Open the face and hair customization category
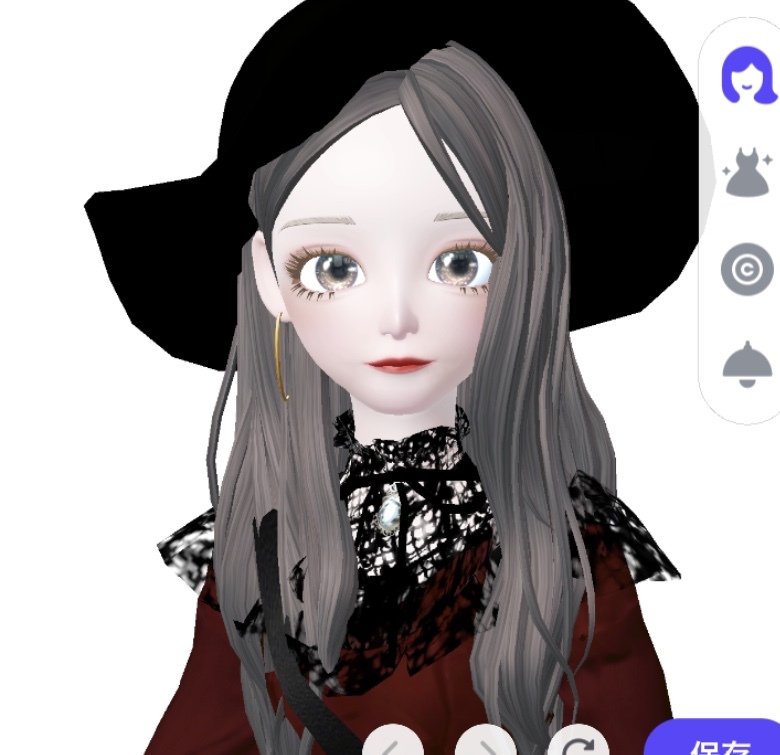Image resolution: width=780 pixels, height=755 pixels. pyautogui.click(x=747, y=77)
